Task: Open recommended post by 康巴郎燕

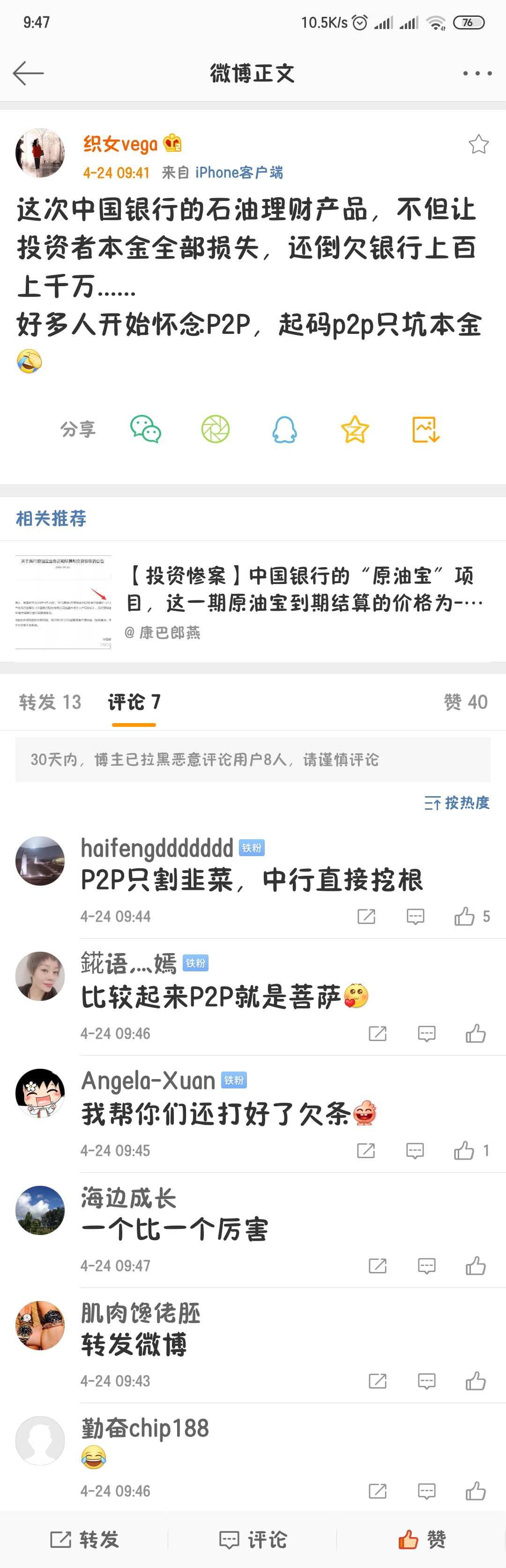Action: tap(305, 601)
